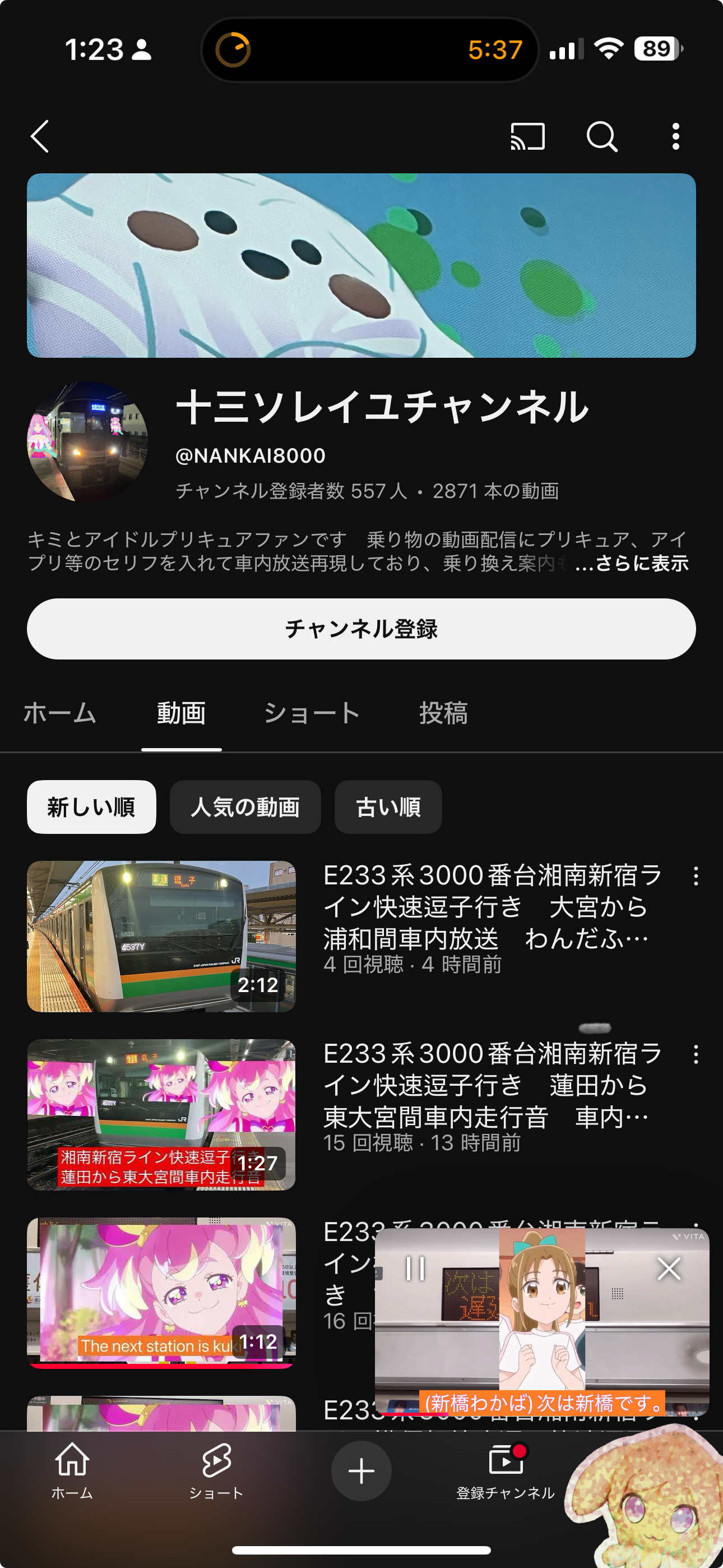The image size is (723, 1568).
Task: Select the 人気の動画 sort chip
Action: [x=245, y=806]
